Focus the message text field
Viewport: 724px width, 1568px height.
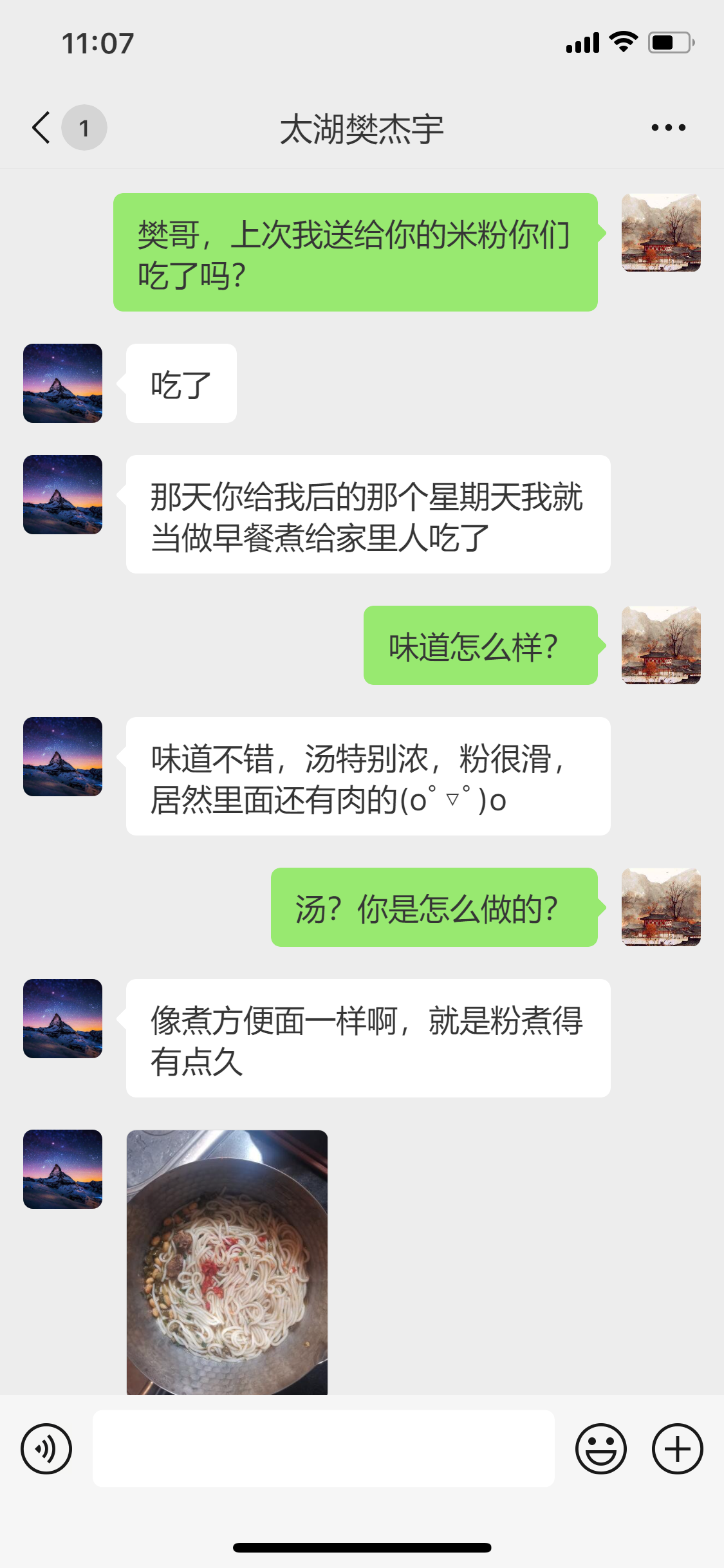(323, 1448)
